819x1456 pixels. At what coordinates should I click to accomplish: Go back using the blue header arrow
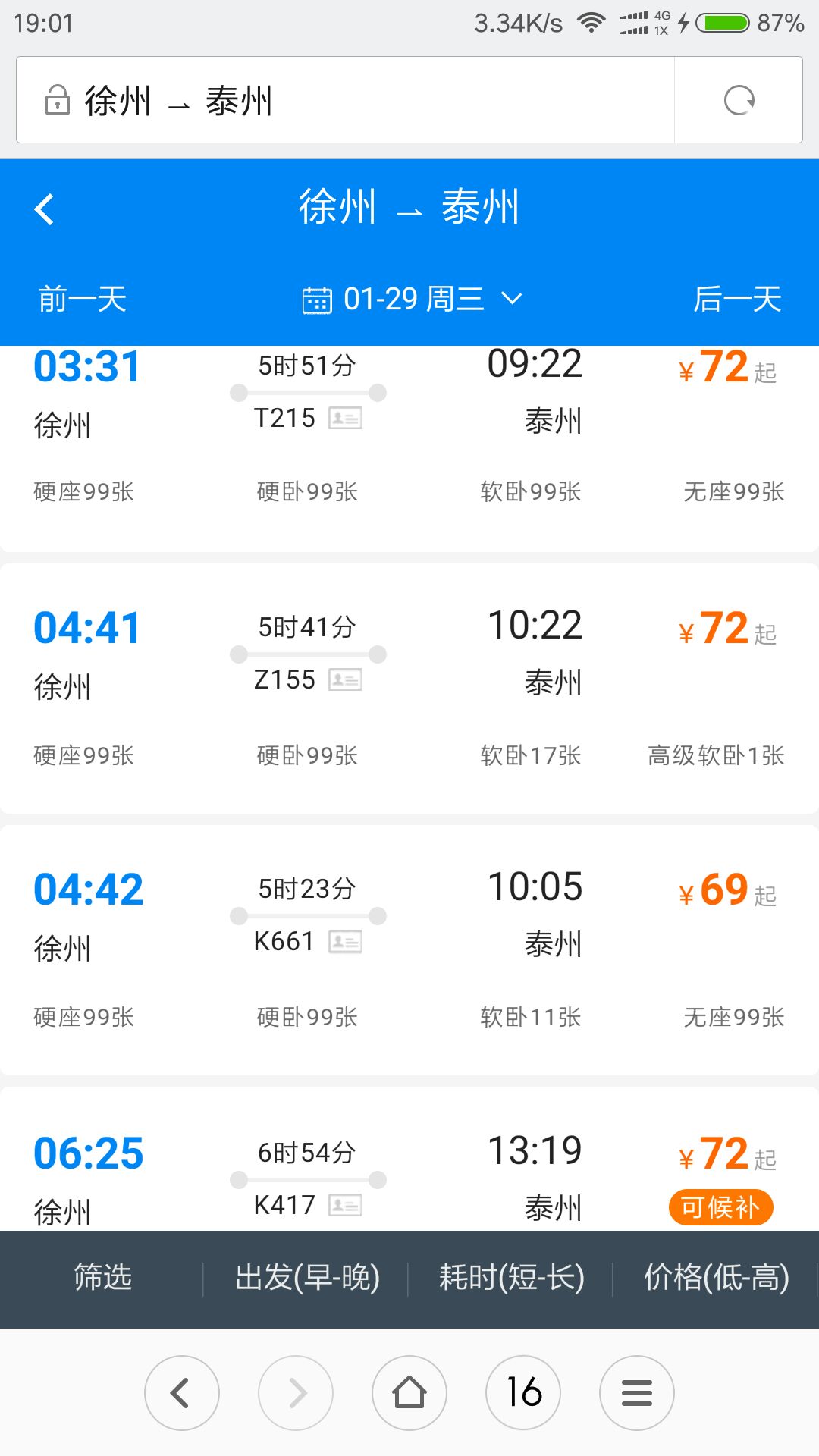(x=45, y=209)
